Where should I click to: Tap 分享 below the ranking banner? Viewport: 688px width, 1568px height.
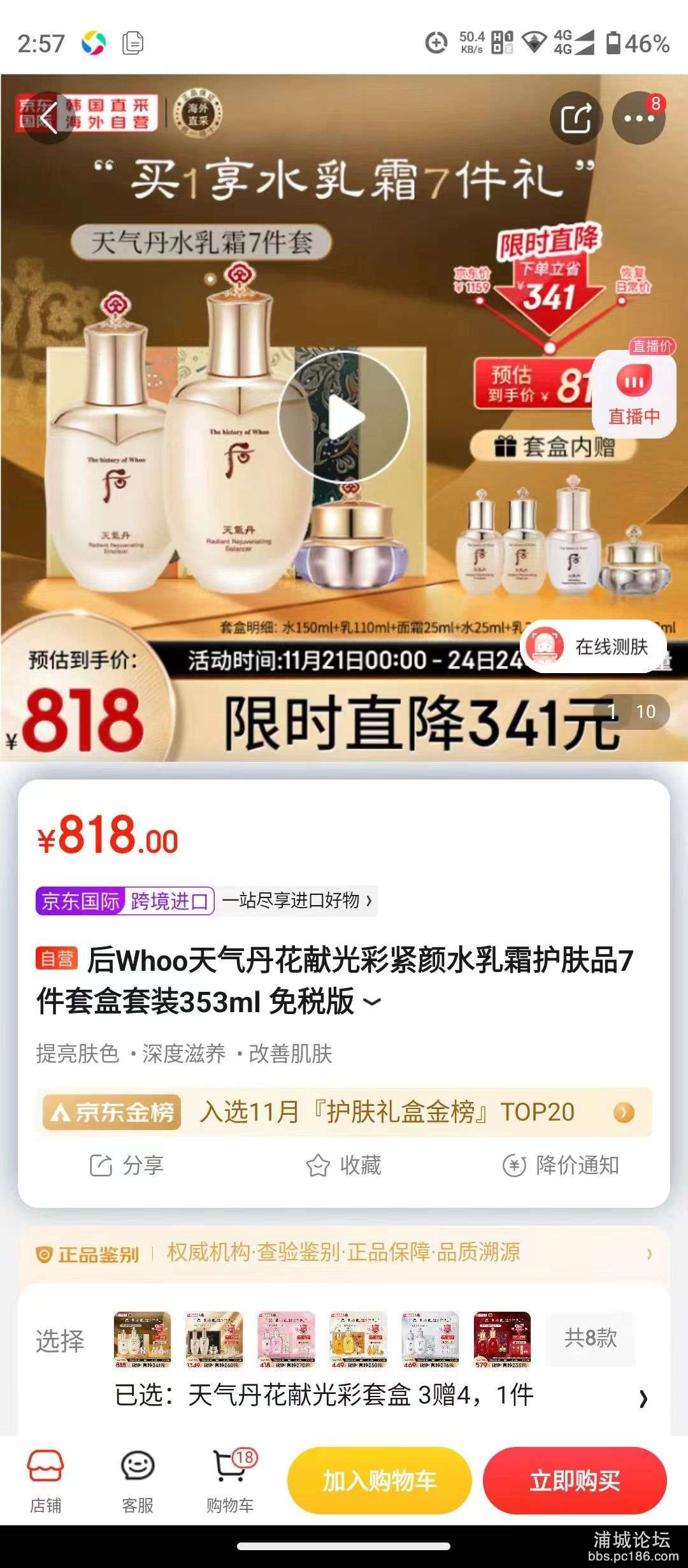(127, 1165)
